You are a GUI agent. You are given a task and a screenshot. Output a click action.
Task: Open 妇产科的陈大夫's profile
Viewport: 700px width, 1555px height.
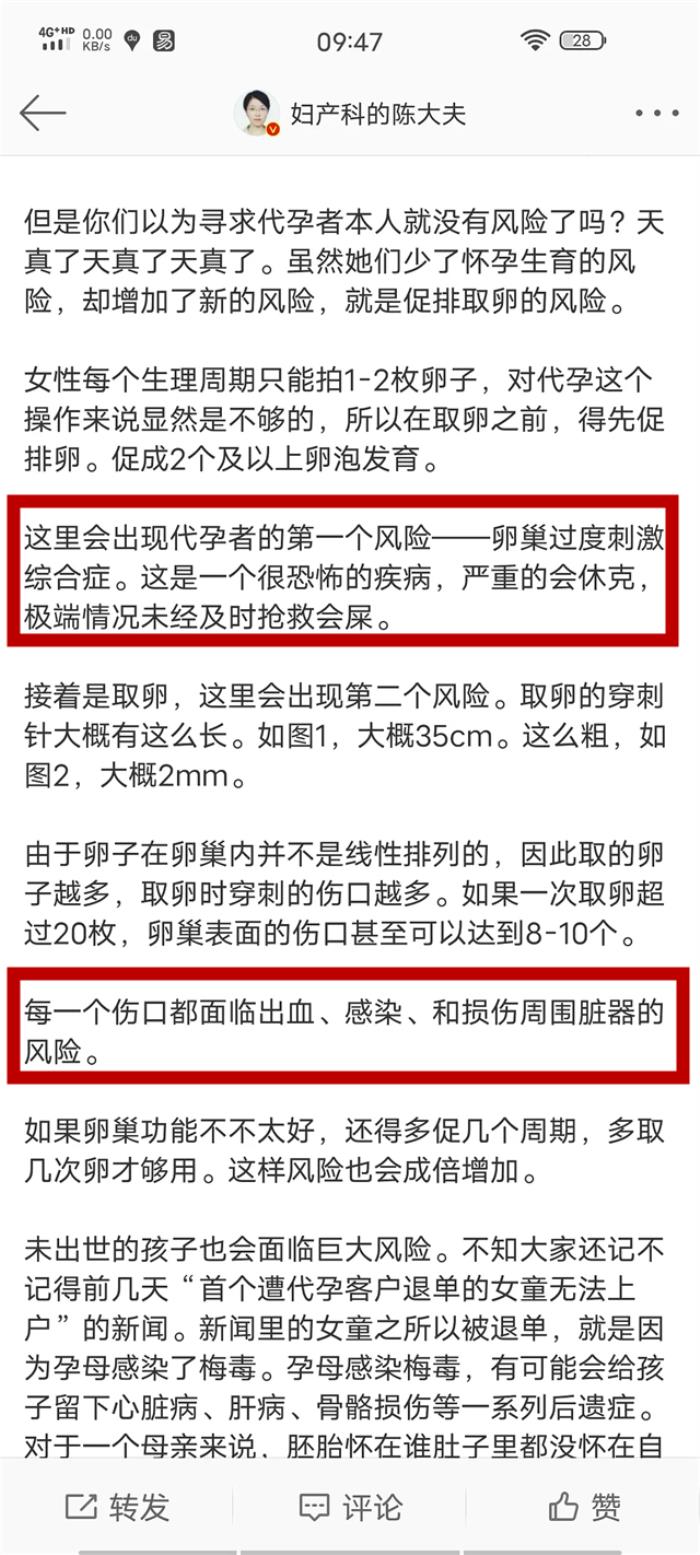click(350, 113)
